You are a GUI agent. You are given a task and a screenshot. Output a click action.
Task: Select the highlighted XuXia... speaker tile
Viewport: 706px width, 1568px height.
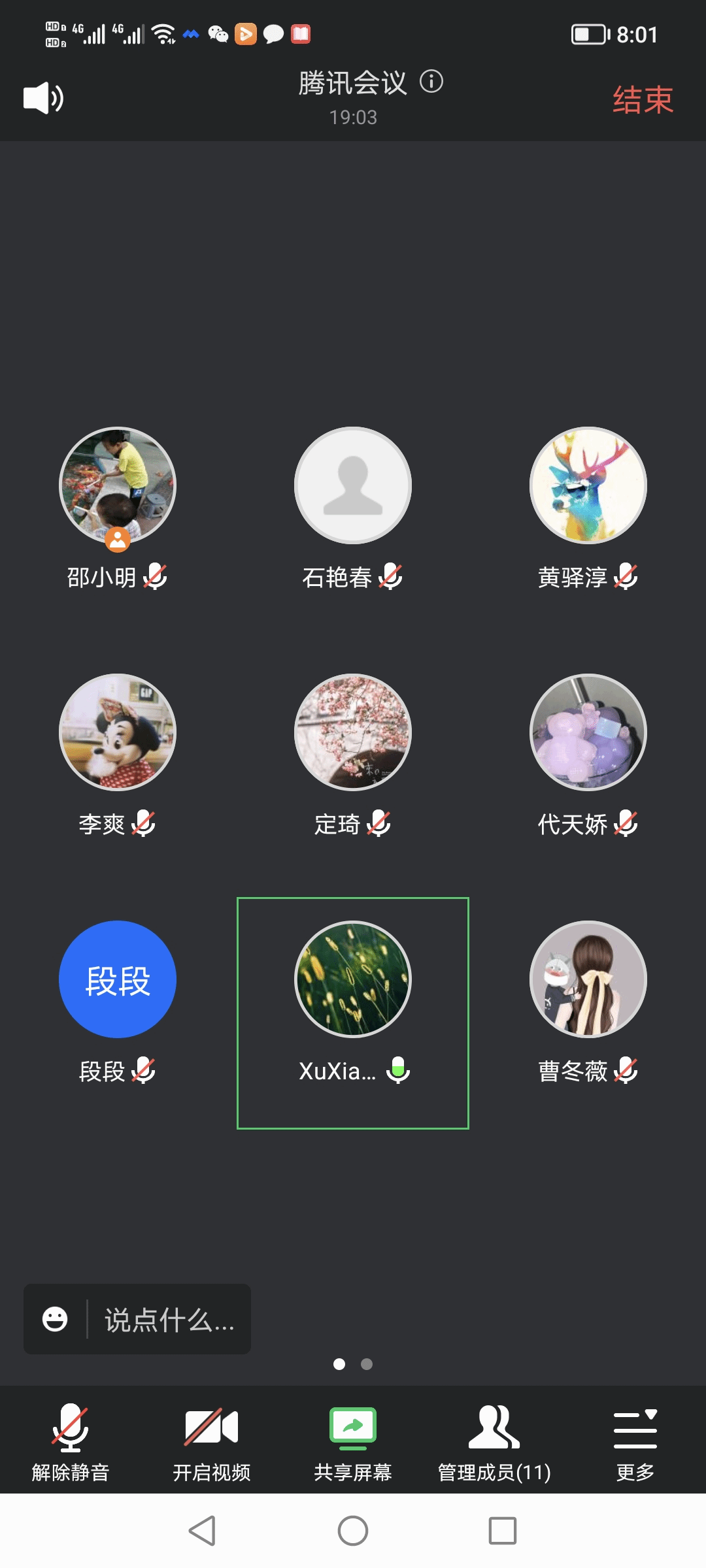353,1013
